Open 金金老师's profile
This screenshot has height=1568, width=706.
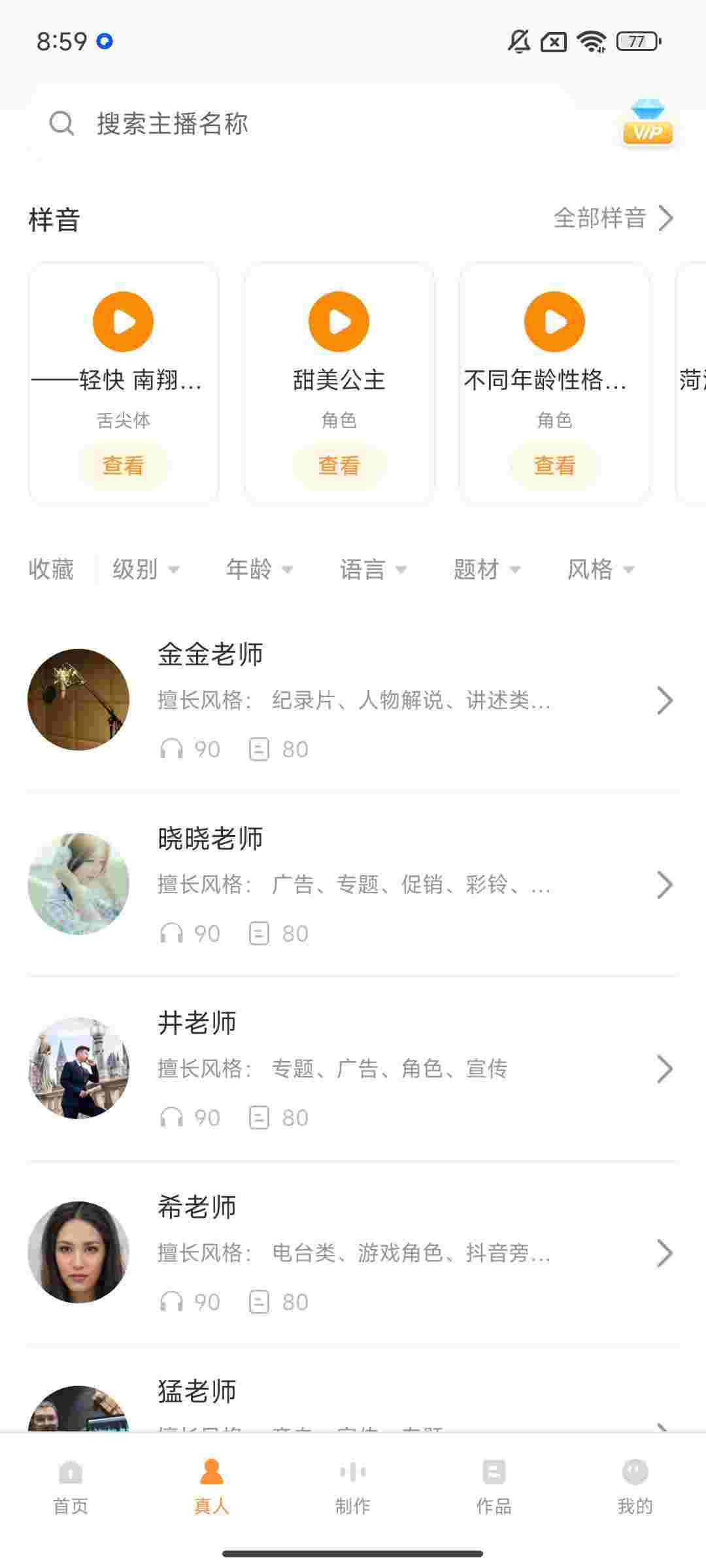pos(353,700)
